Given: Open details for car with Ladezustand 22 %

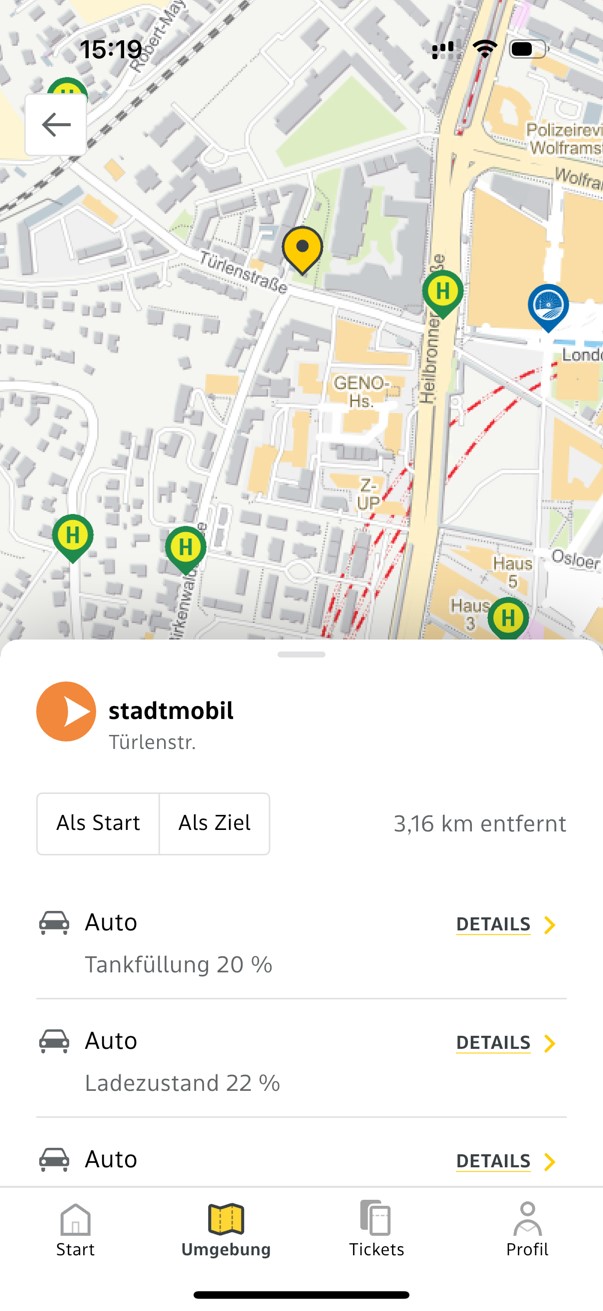Looking at the screenshot, I should (505, 1043).
